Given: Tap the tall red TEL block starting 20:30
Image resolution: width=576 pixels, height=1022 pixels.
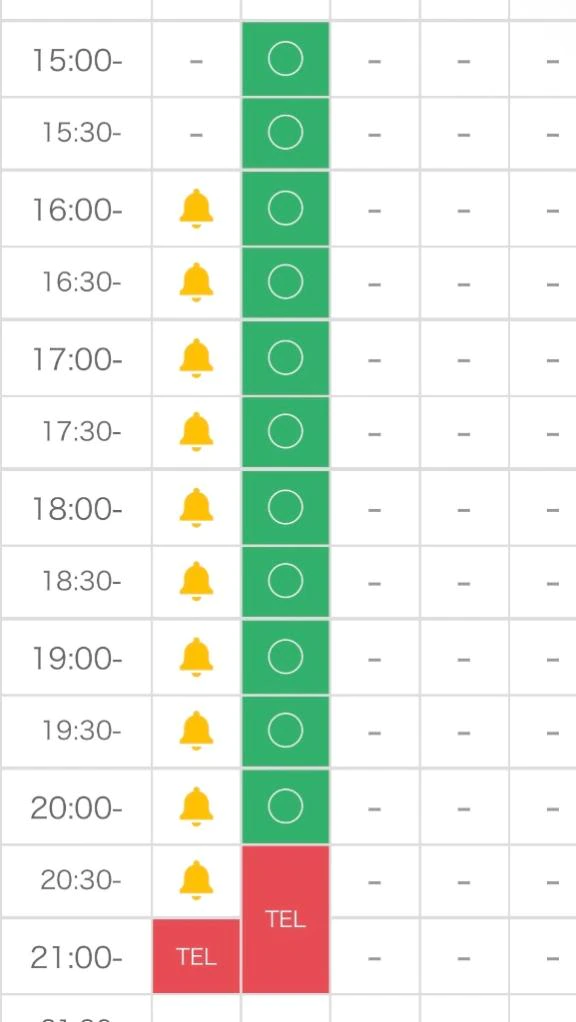Looking at the screenshot, I should [x=285, y=919].
